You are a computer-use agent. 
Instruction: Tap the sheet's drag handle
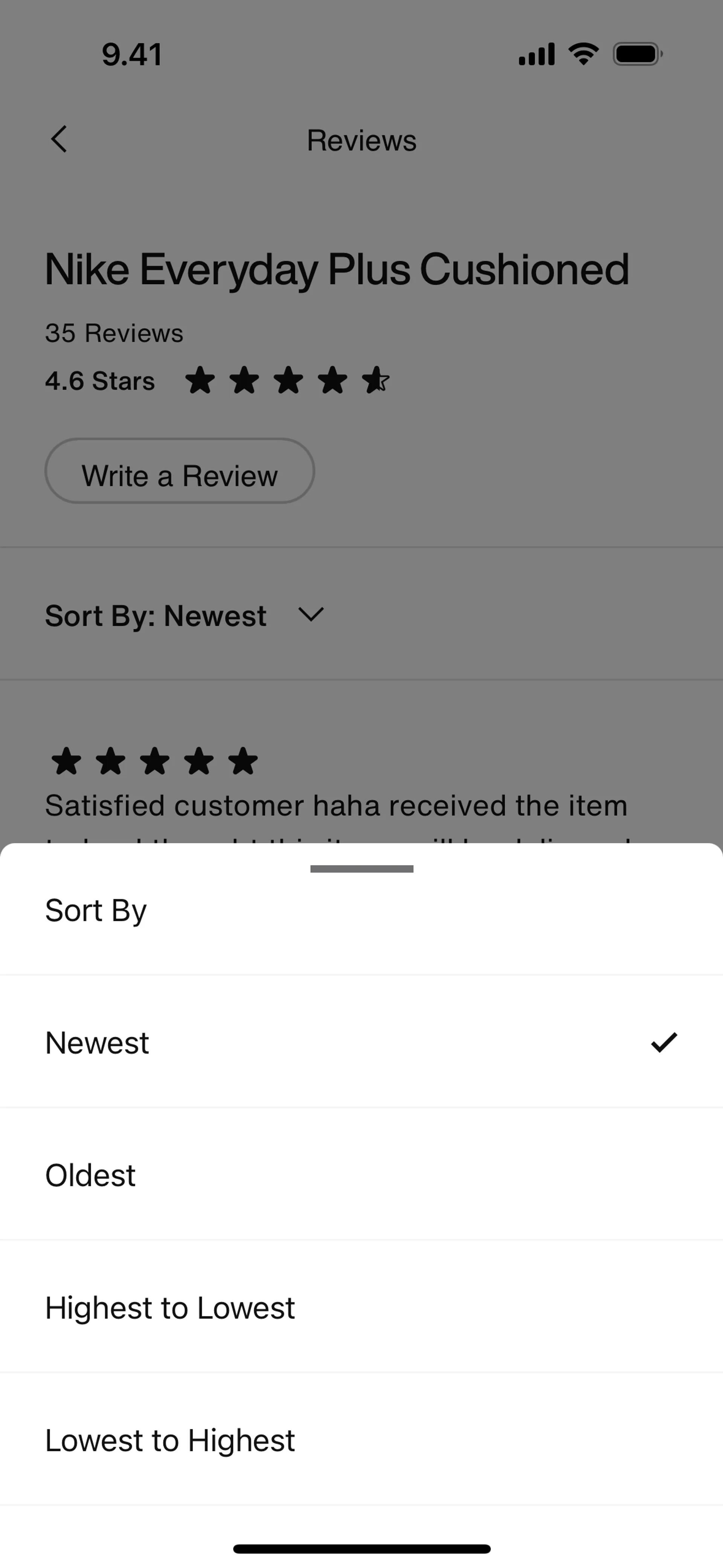pos(361,869)
